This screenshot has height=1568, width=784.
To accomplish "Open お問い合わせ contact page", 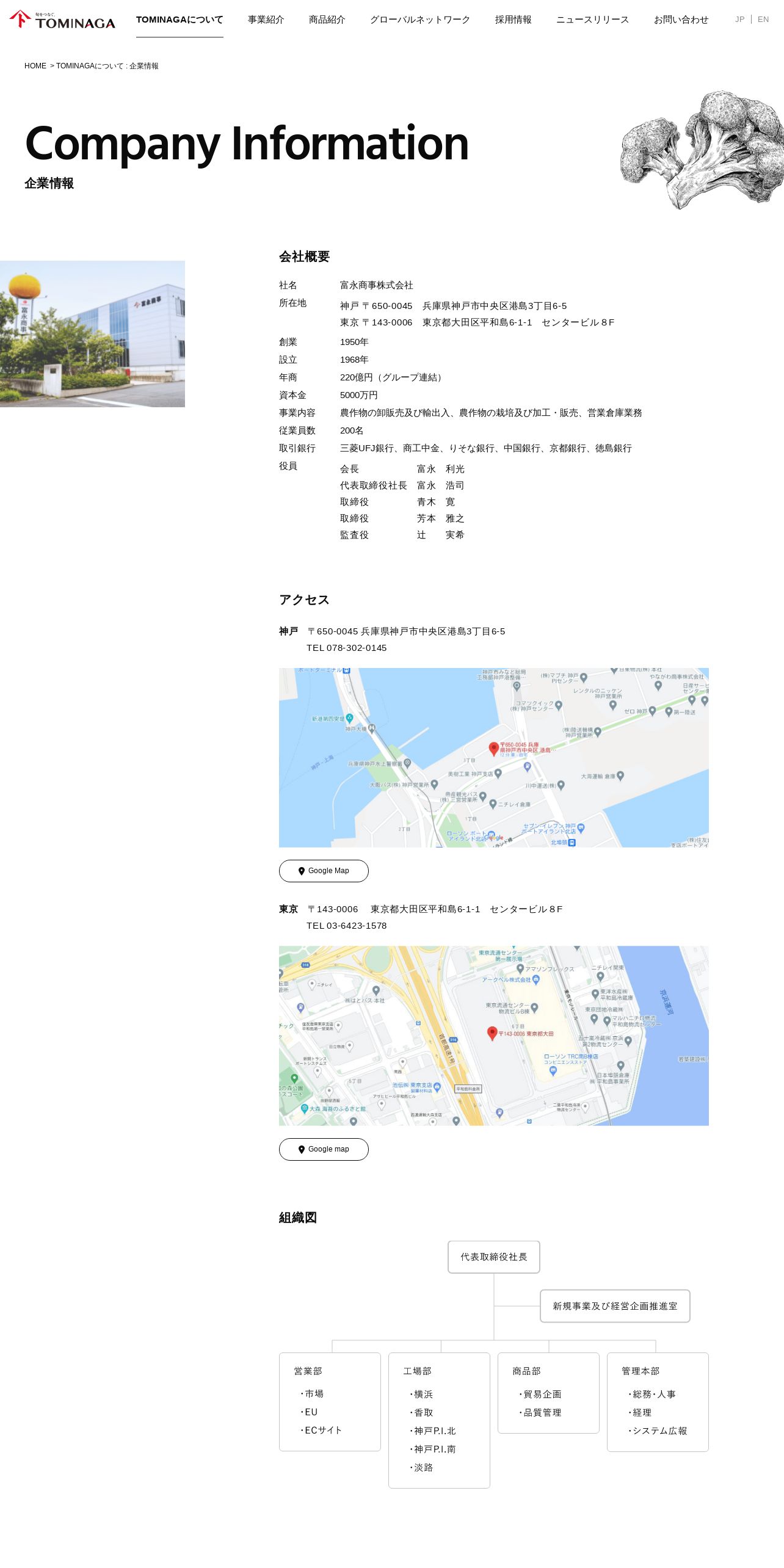I will tap(681, 20).
